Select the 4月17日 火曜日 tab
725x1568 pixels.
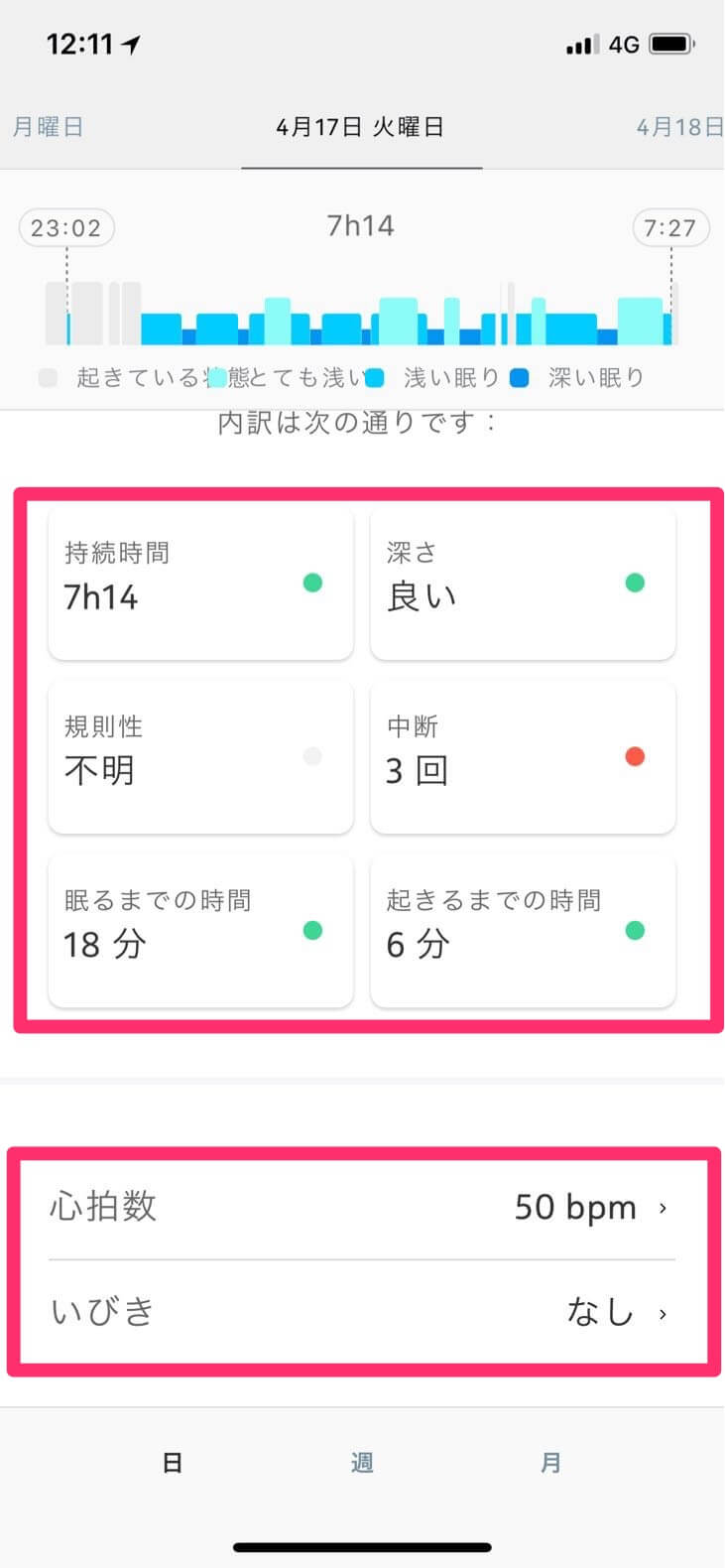click(x=361, y=128)
